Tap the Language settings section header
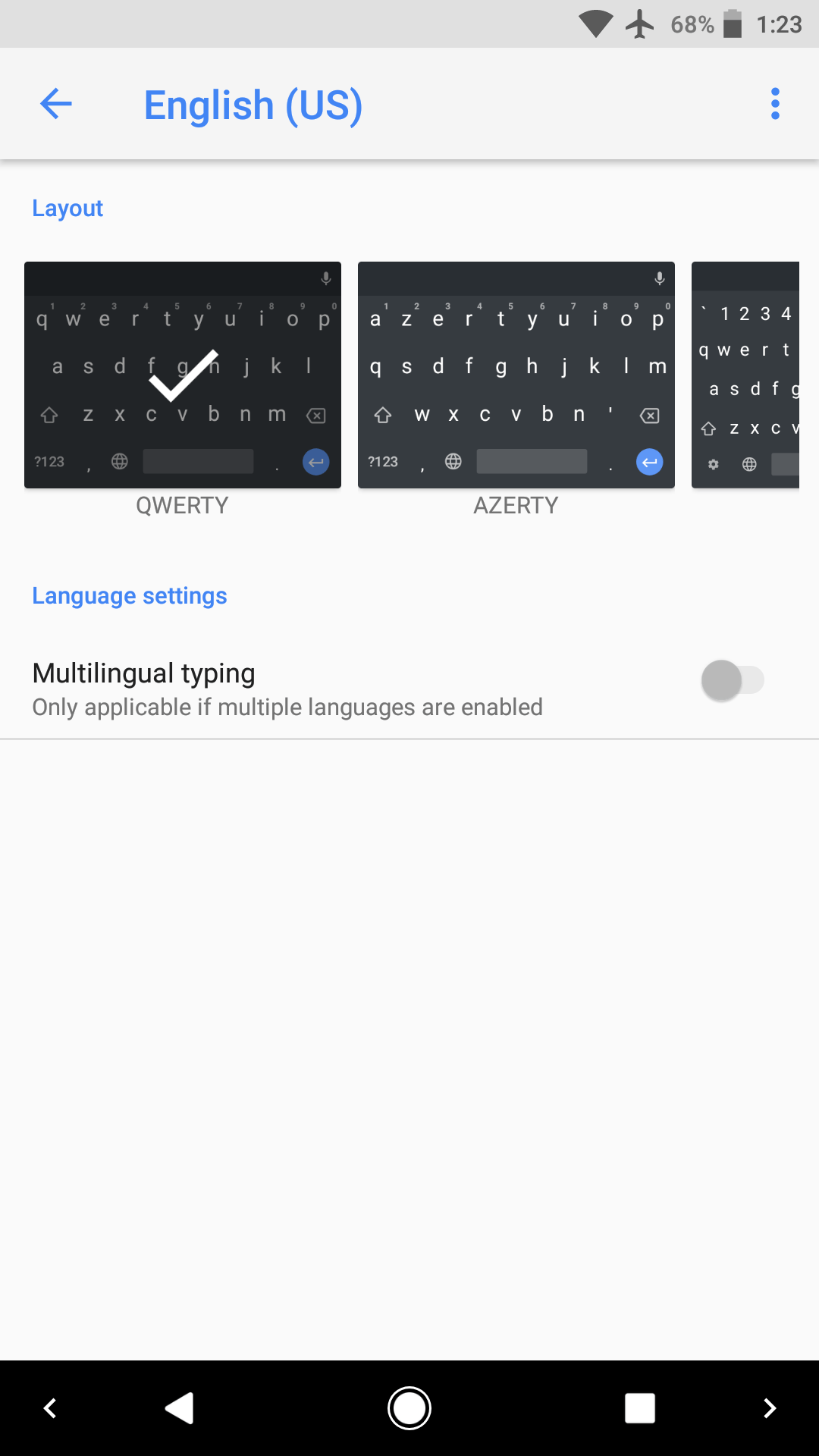 pyautogui.click(x=129, y=596)
